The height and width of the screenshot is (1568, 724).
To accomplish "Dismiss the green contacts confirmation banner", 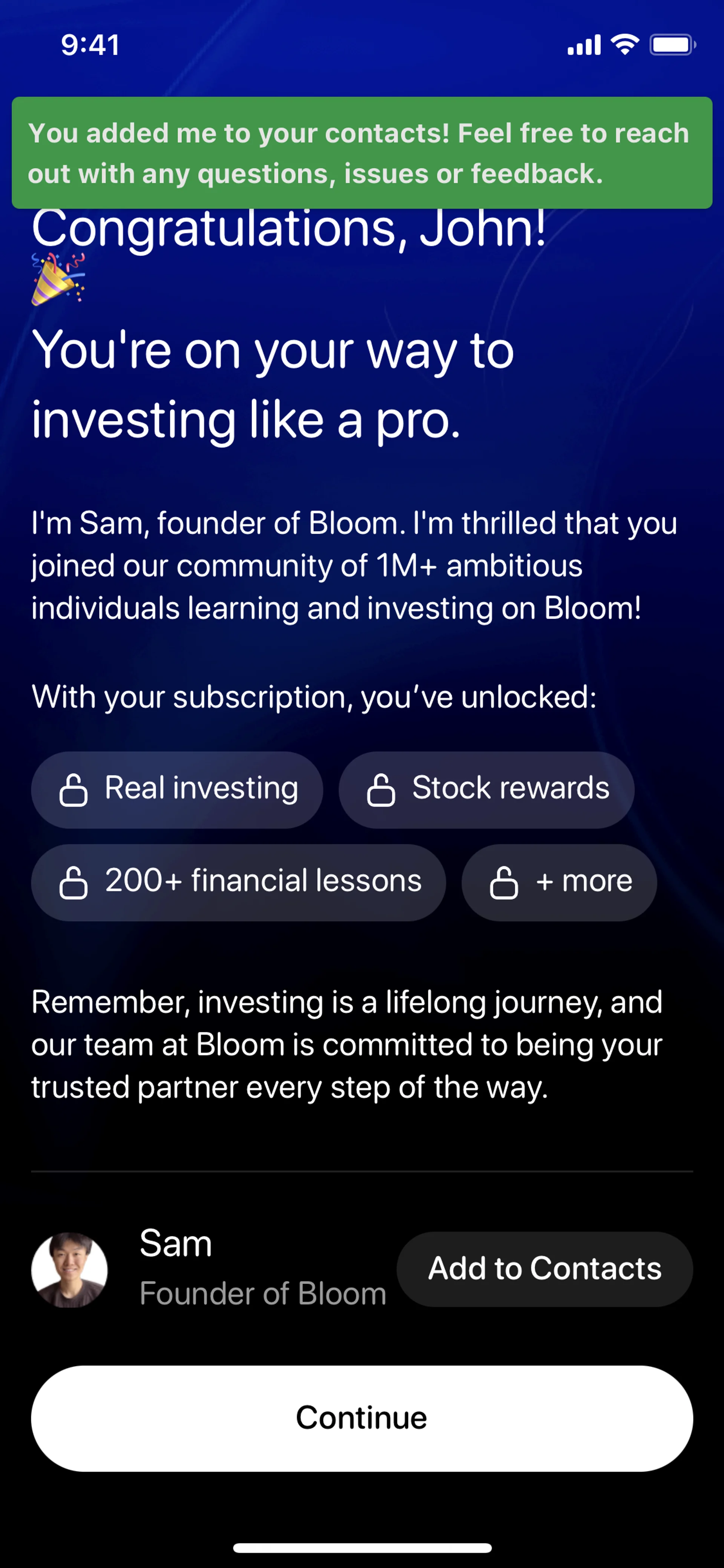I will (x=361, y=153).
